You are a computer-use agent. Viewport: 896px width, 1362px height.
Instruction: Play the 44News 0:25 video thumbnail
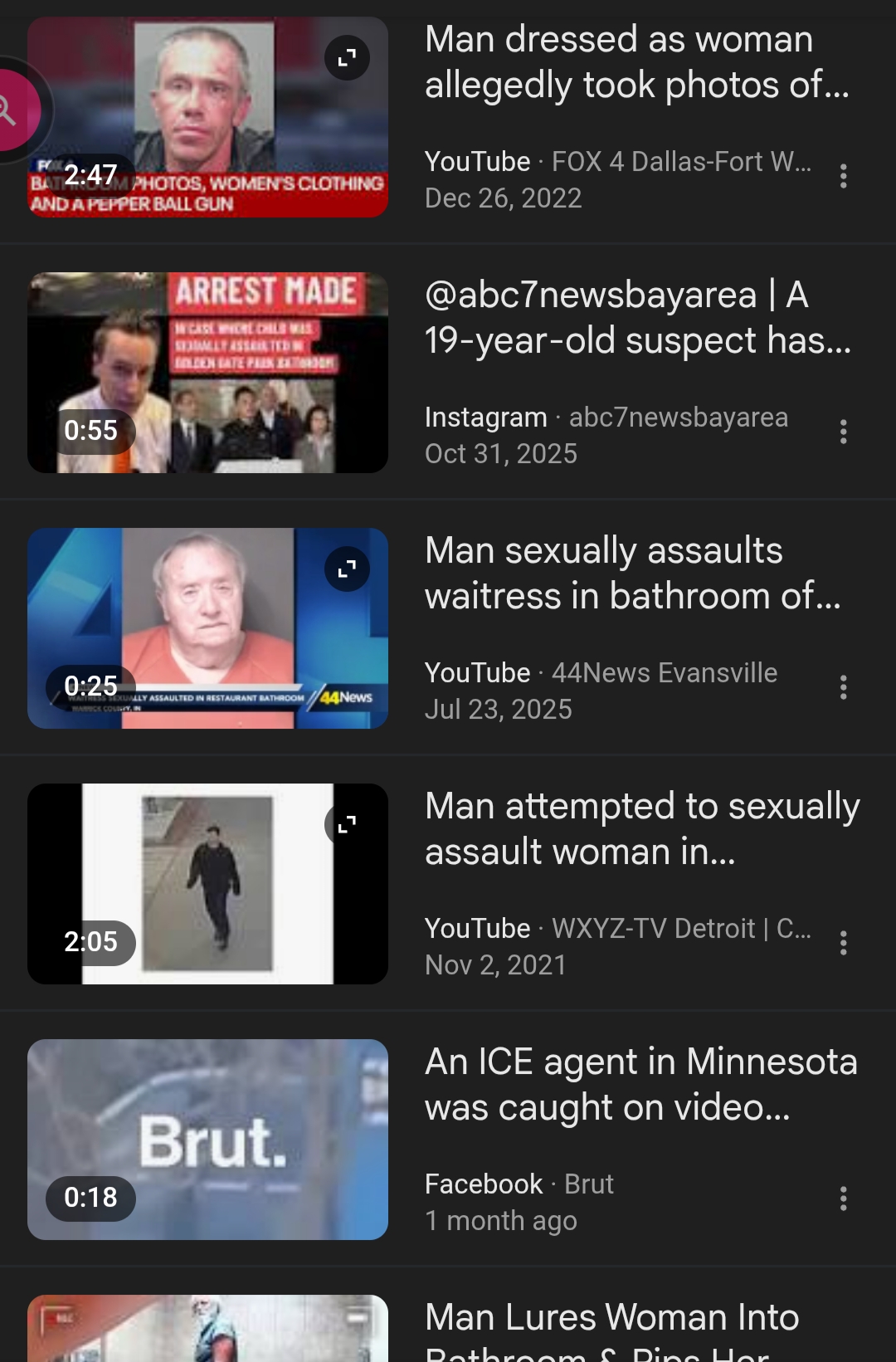(x=207, y=628)
